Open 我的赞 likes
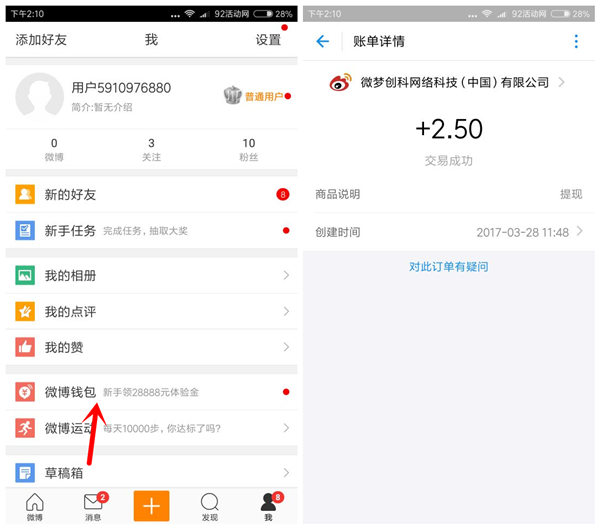Image resolution: width=600 pixels, height=529 pixels. point(150,347)
